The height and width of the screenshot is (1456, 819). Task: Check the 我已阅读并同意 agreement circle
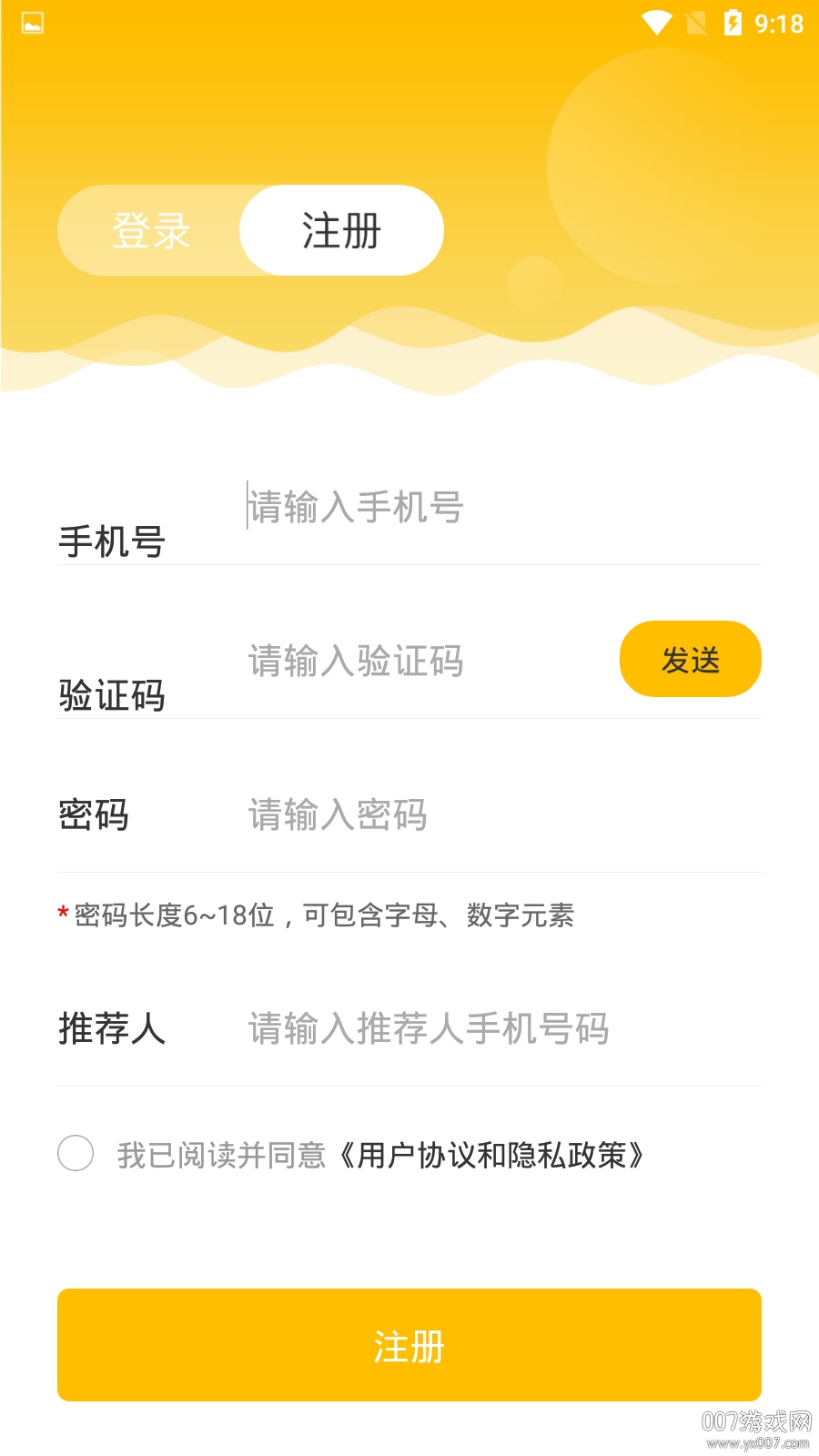coord(76,1153)
